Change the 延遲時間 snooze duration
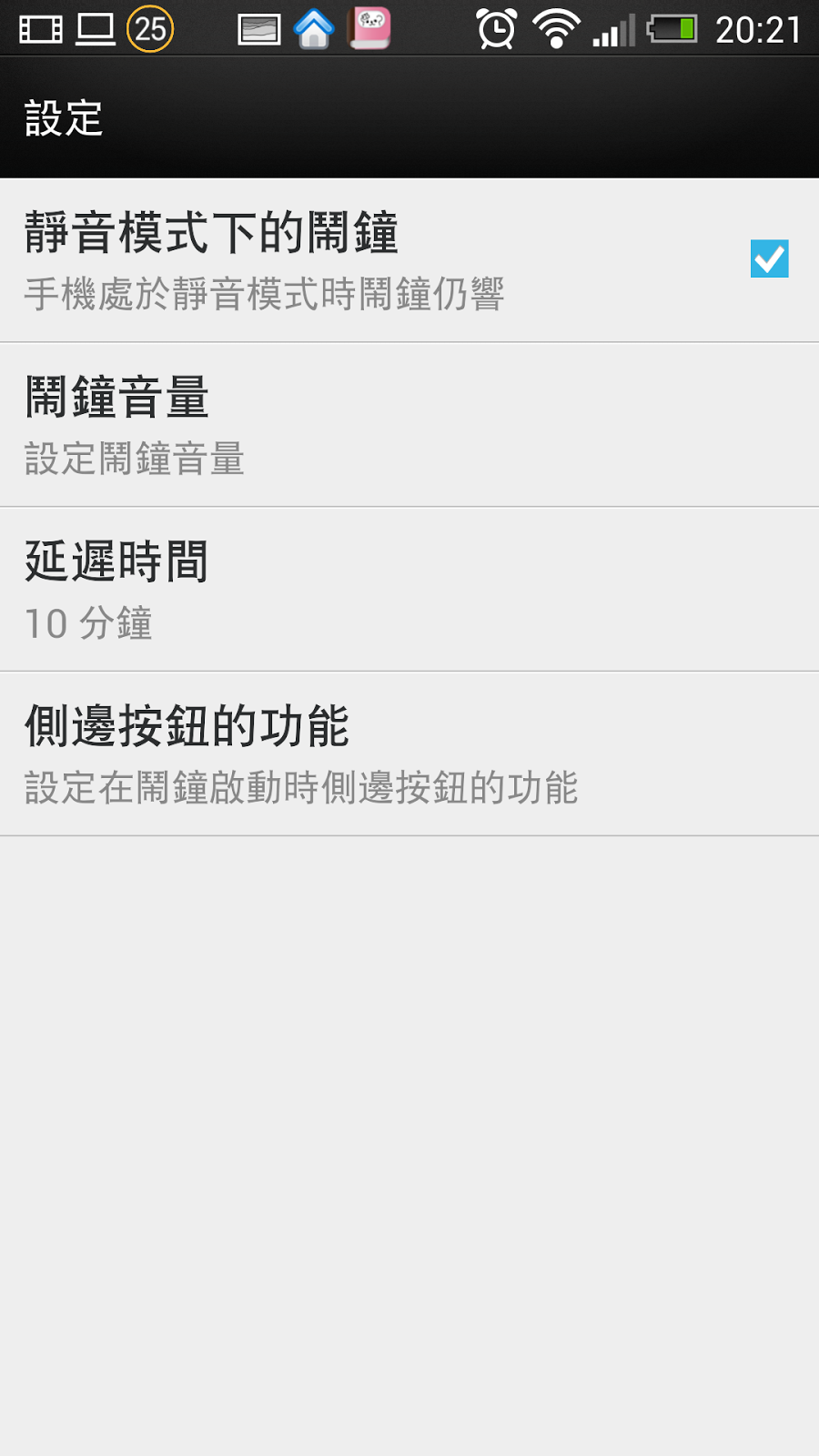The height and width of the screenshot is (1456, 819). click(x=409, y=590)
